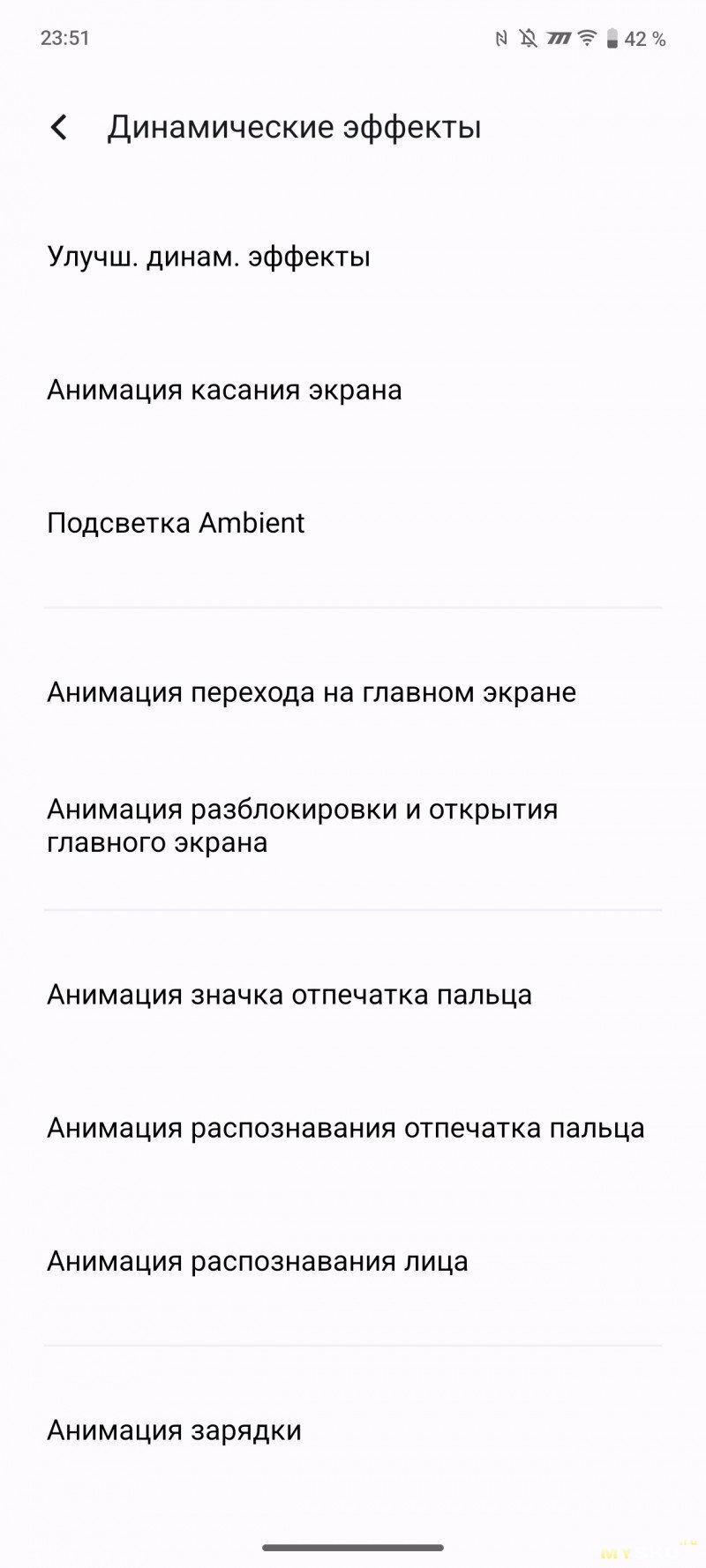
Task: Open Подсветка Ambient settings
Action: (x=353, y=523)
